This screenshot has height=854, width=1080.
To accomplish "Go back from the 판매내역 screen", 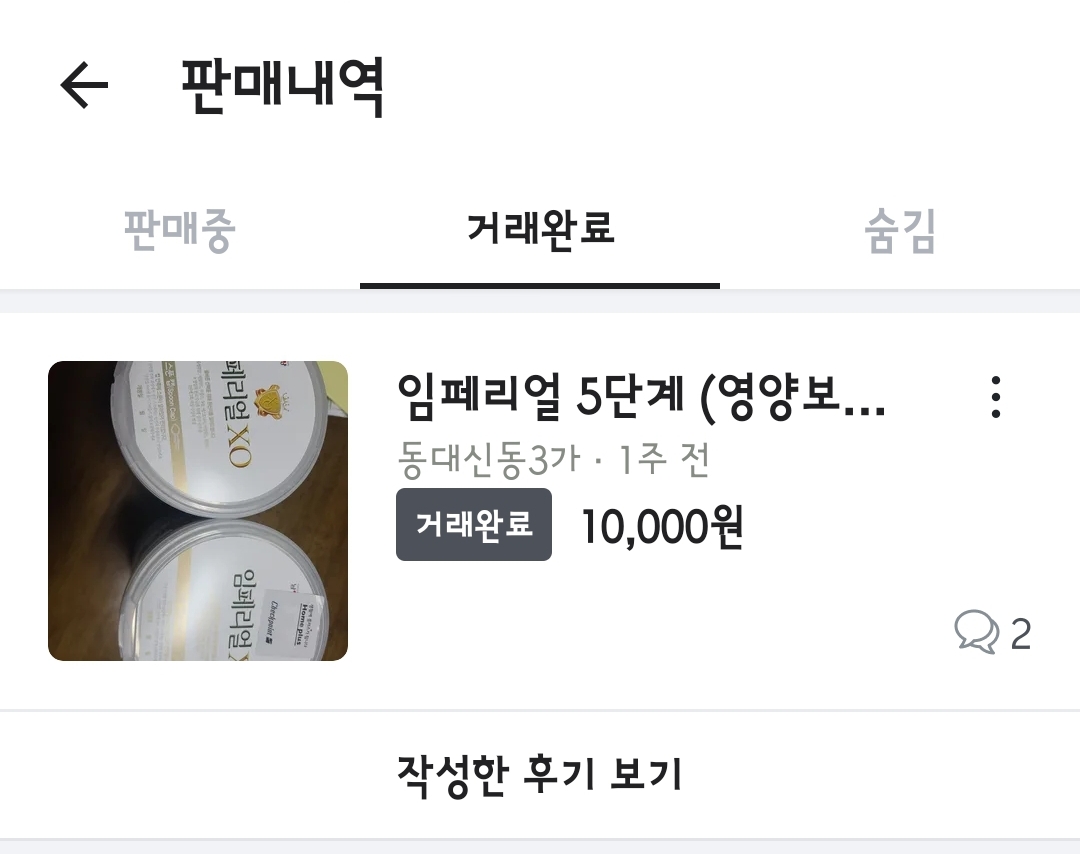I will click(84, 86).
